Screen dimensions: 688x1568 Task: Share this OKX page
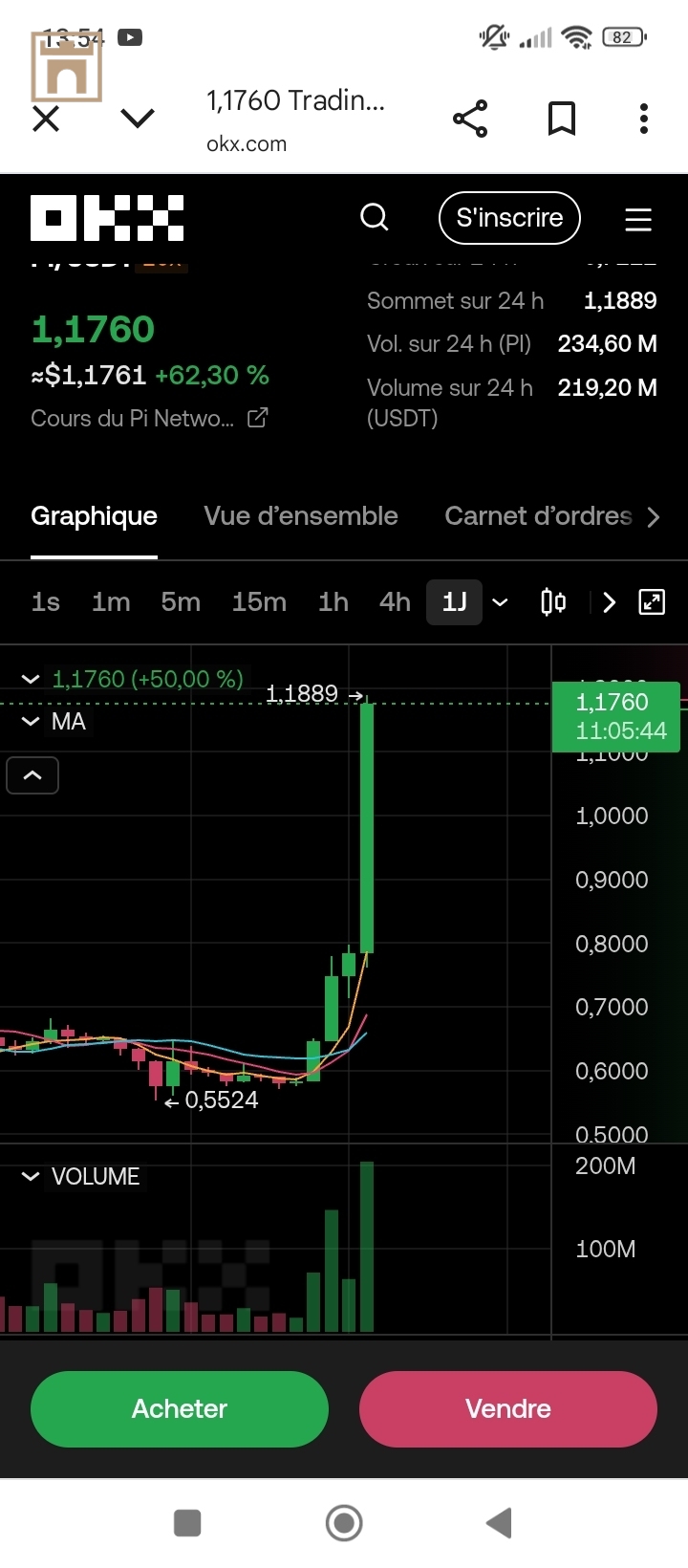(x=470, y=119)
